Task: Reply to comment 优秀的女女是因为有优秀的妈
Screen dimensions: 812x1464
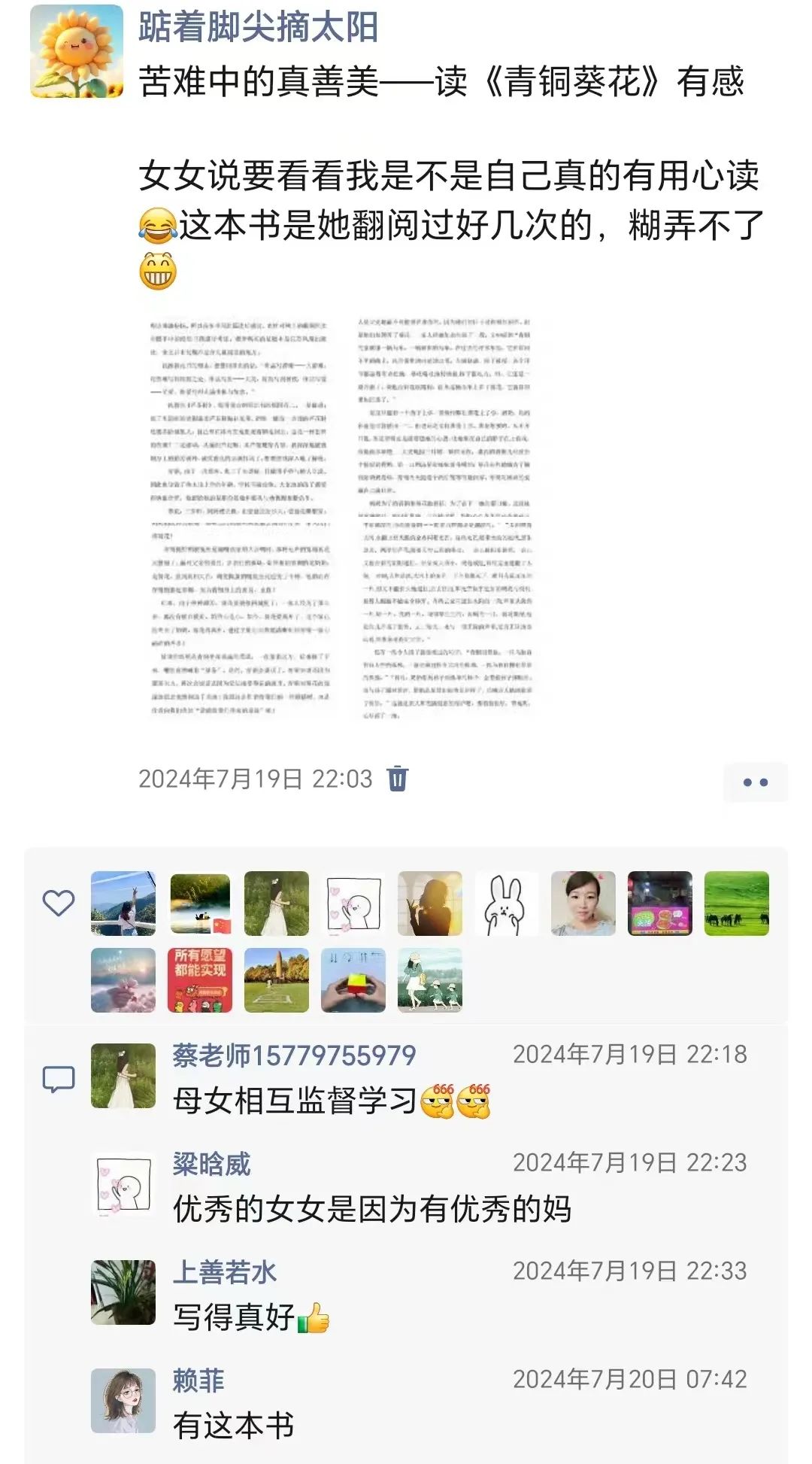Action: 372,1209
